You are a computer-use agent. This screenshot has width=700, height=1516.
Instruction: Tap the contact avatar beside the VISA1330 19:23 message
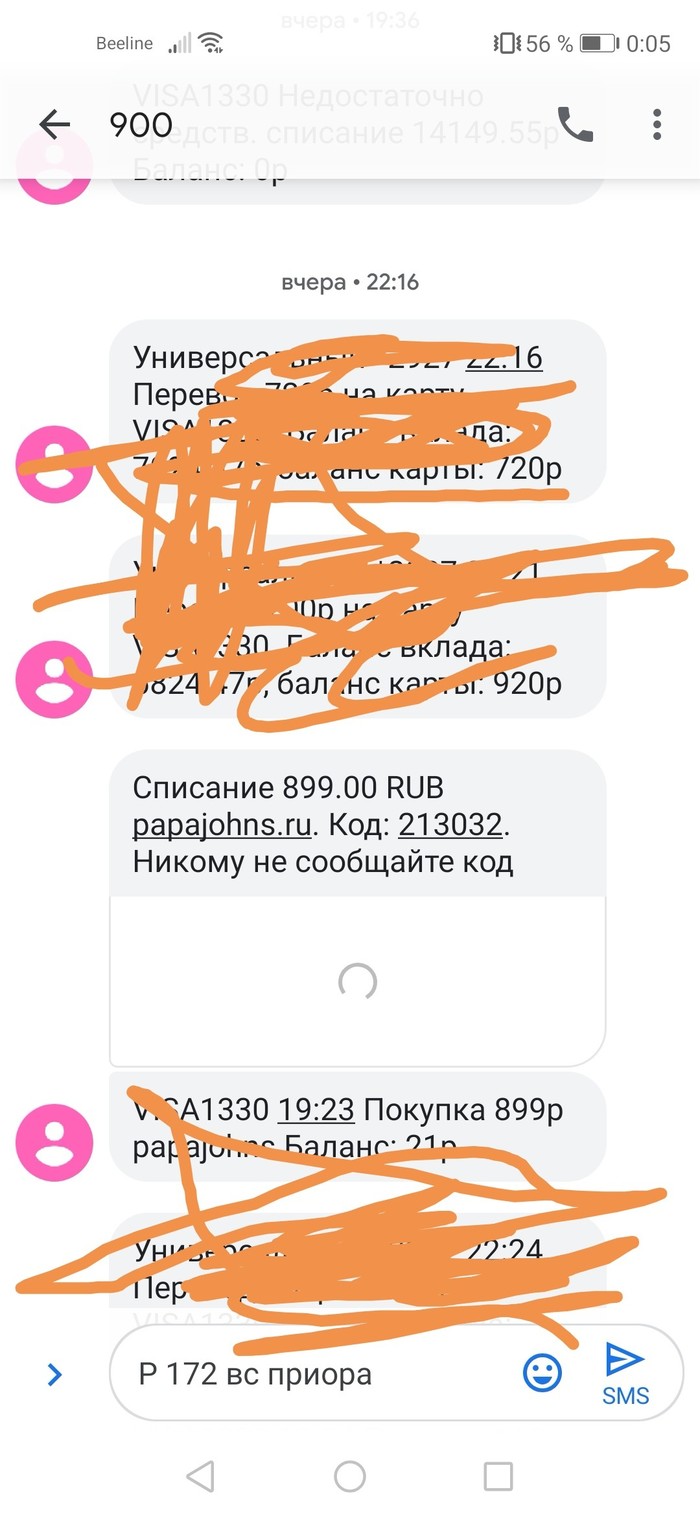click(55, 1143)
